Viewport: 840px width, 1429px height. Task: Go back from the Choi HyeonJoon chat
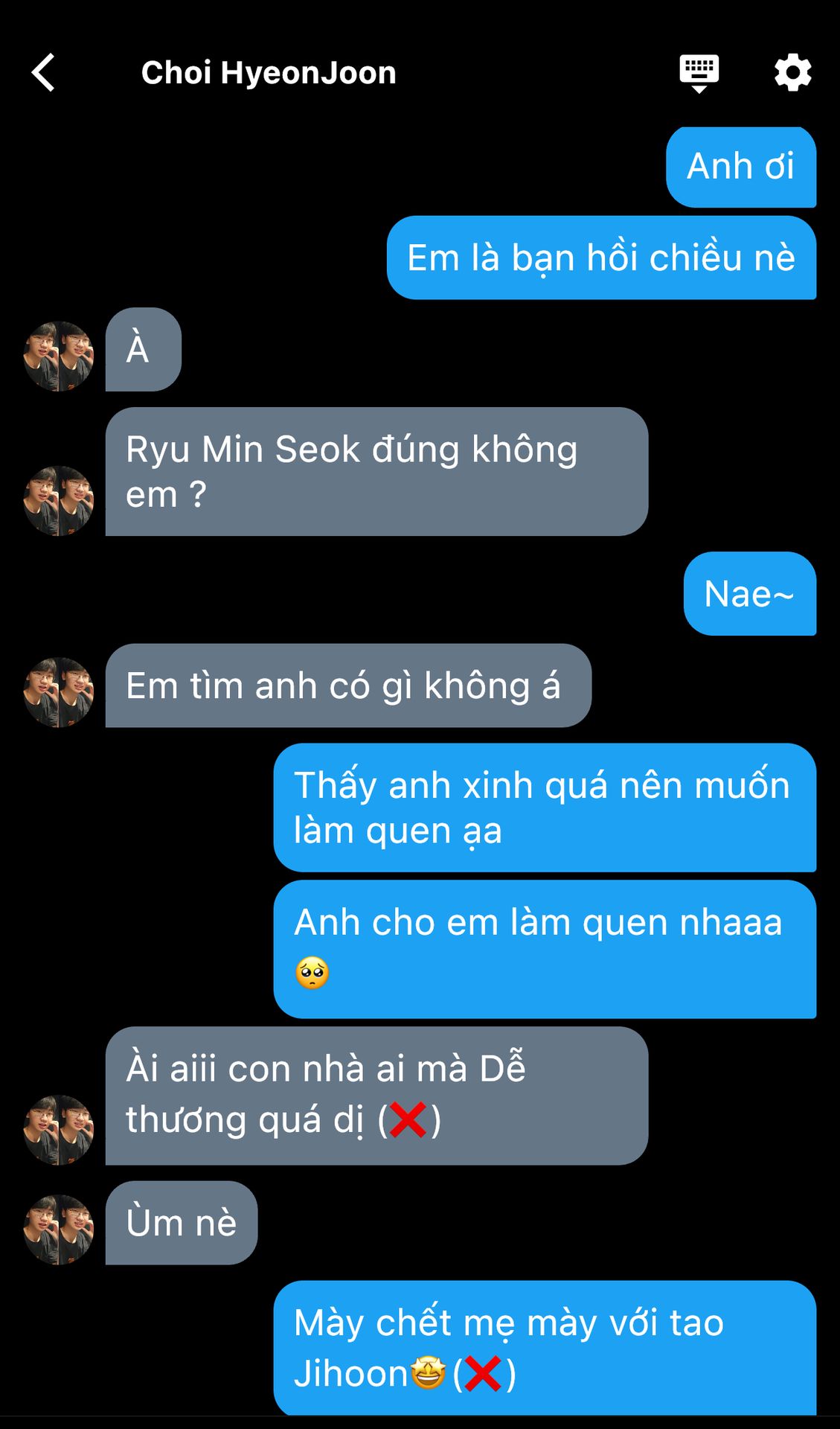click(x=44, y=73)
